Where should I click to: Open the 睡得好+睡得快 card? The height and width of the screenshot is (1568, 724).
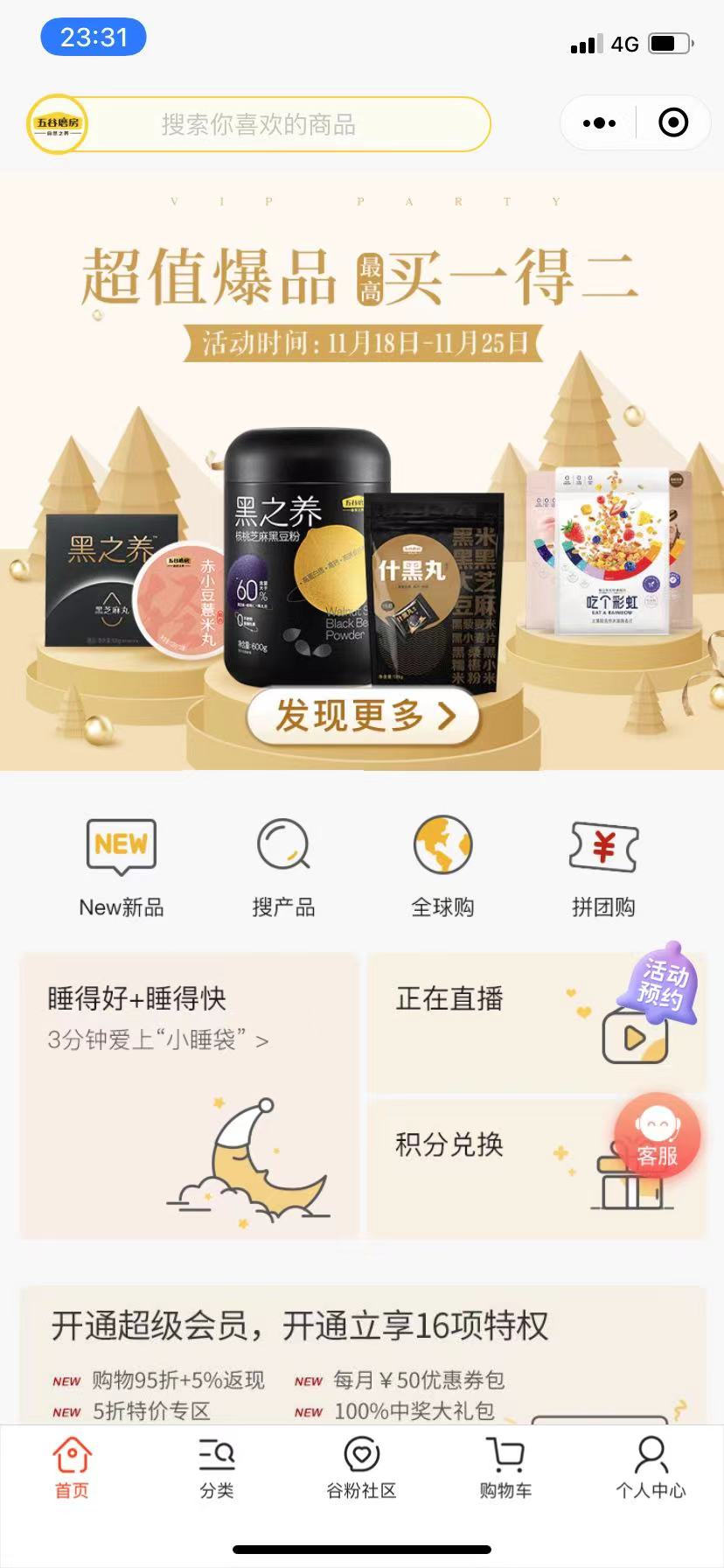[x=189, y=1095]
